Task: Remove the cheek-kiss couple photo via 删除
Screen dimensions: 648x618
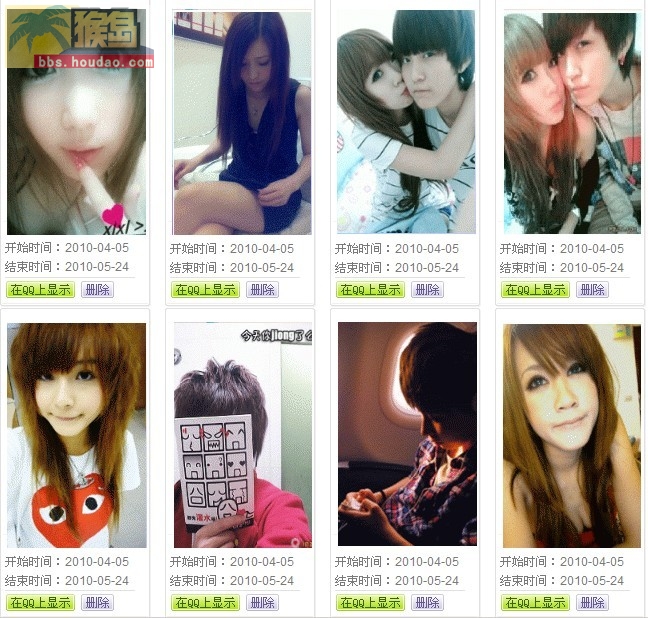Action: 427,289
